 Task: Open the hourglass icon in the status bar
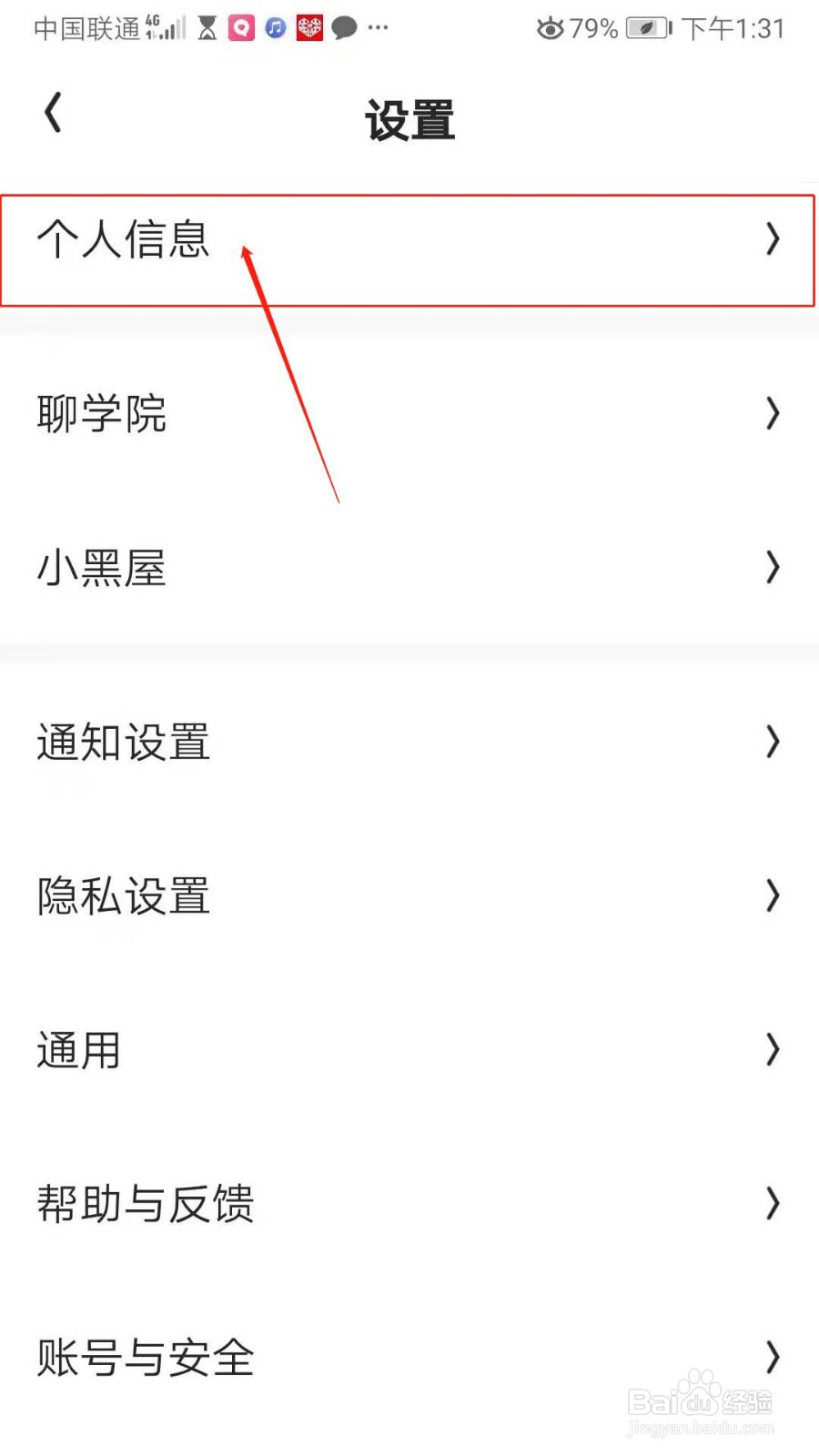click(207, 27)
